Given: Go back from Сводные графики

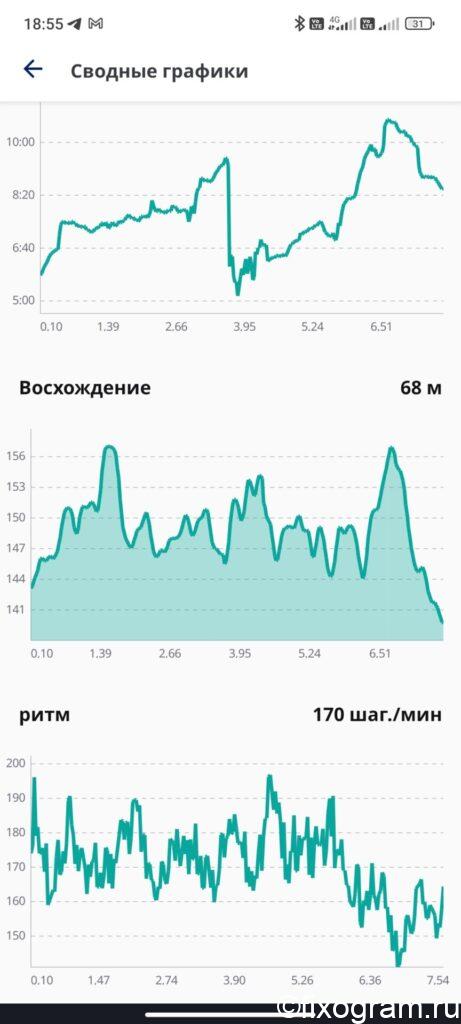Looking at the screenshot, I should tap(33, 69).
